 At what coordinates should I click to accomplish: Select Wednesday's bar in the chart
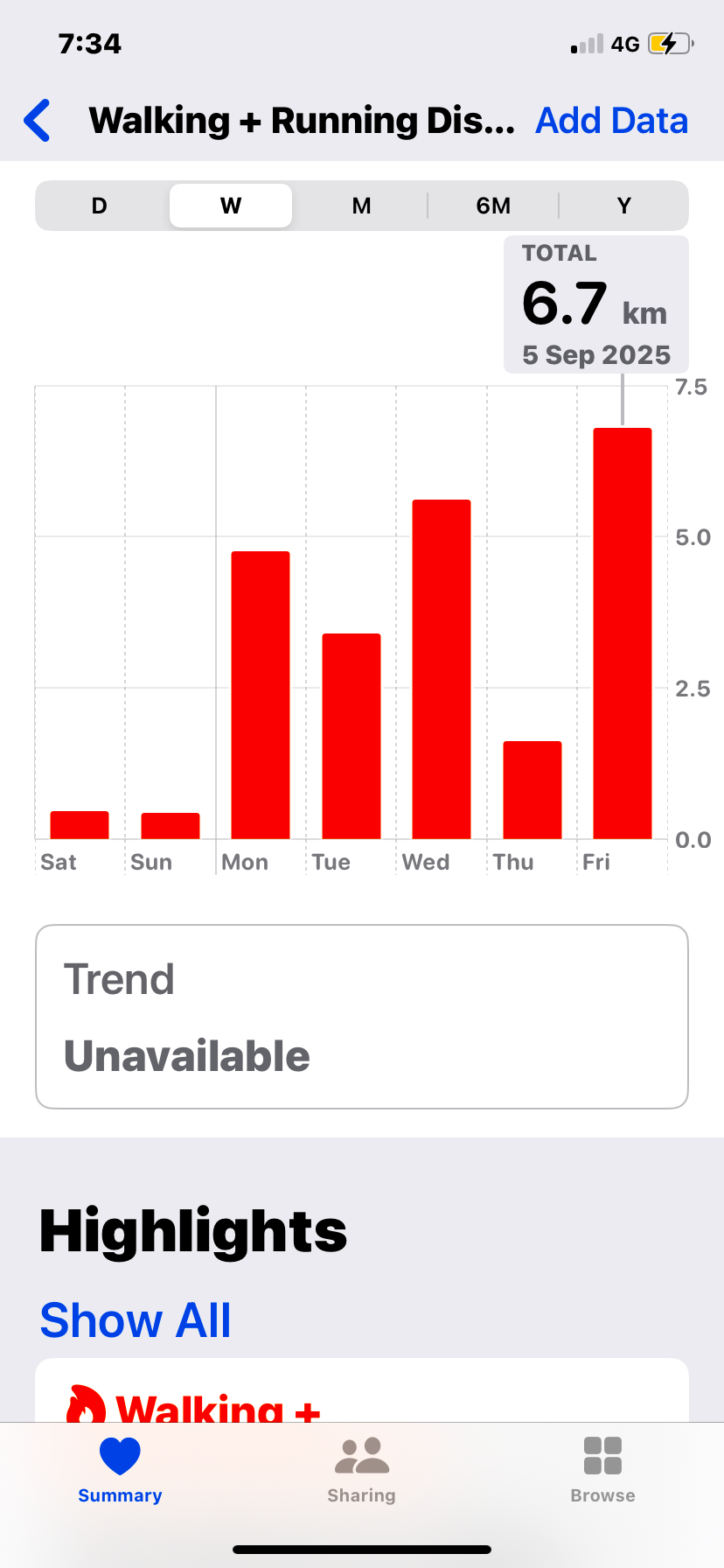pos(442,669)
